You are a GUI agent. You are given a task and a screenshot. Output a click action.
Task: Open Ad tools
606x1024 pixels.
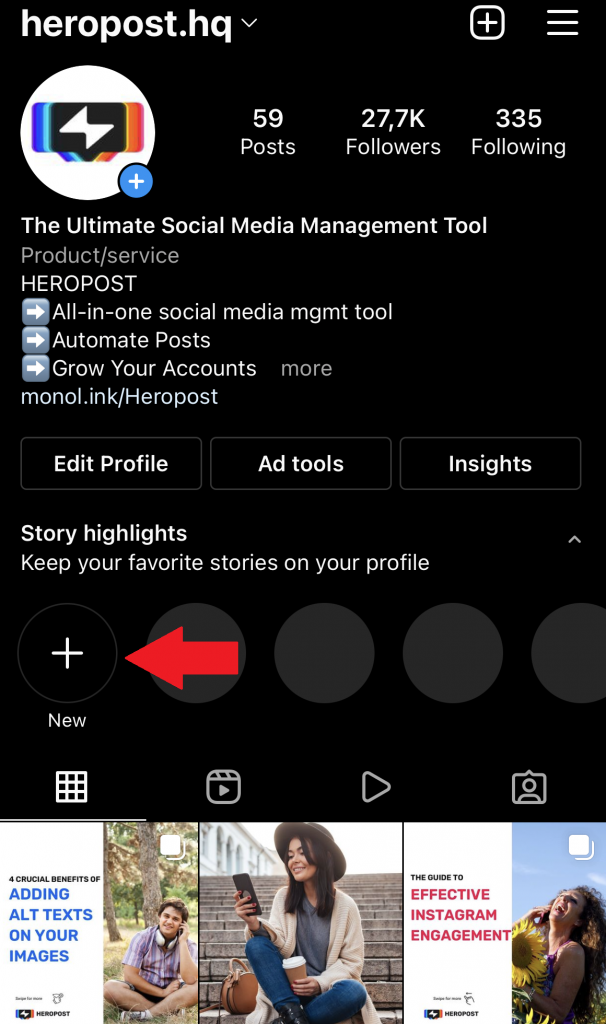301,464
